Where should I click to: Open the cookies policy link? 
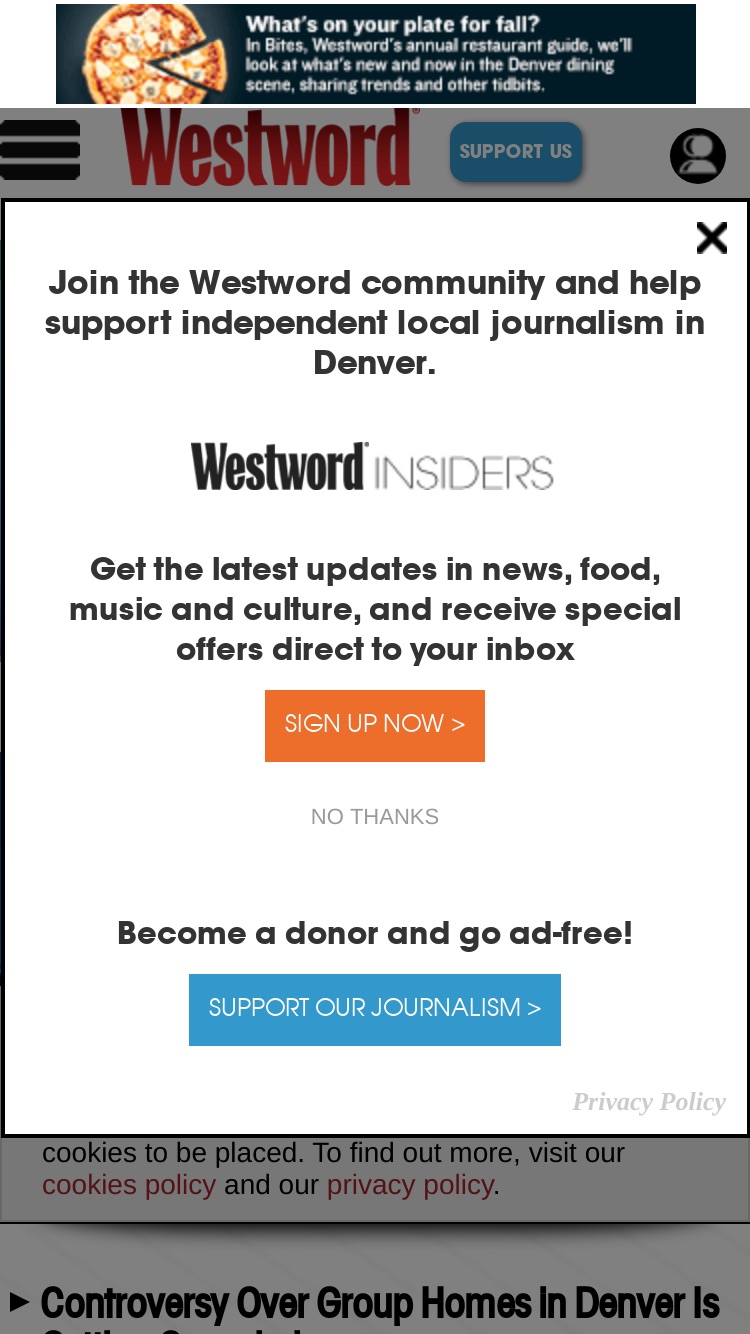(129, 1185)
